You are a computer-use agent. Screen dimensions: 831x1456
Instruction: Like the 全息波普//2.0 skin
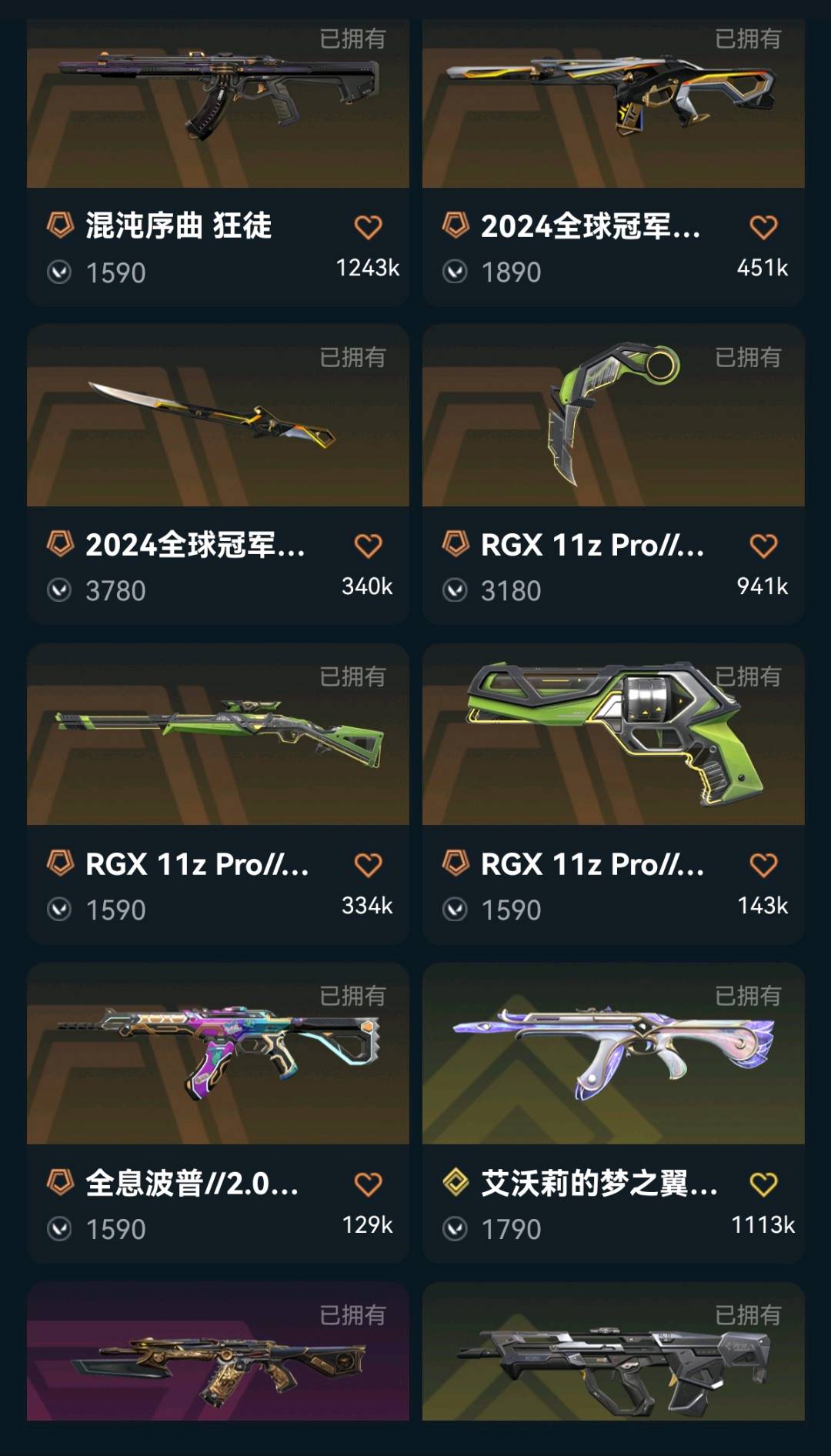click(368, 1184)
